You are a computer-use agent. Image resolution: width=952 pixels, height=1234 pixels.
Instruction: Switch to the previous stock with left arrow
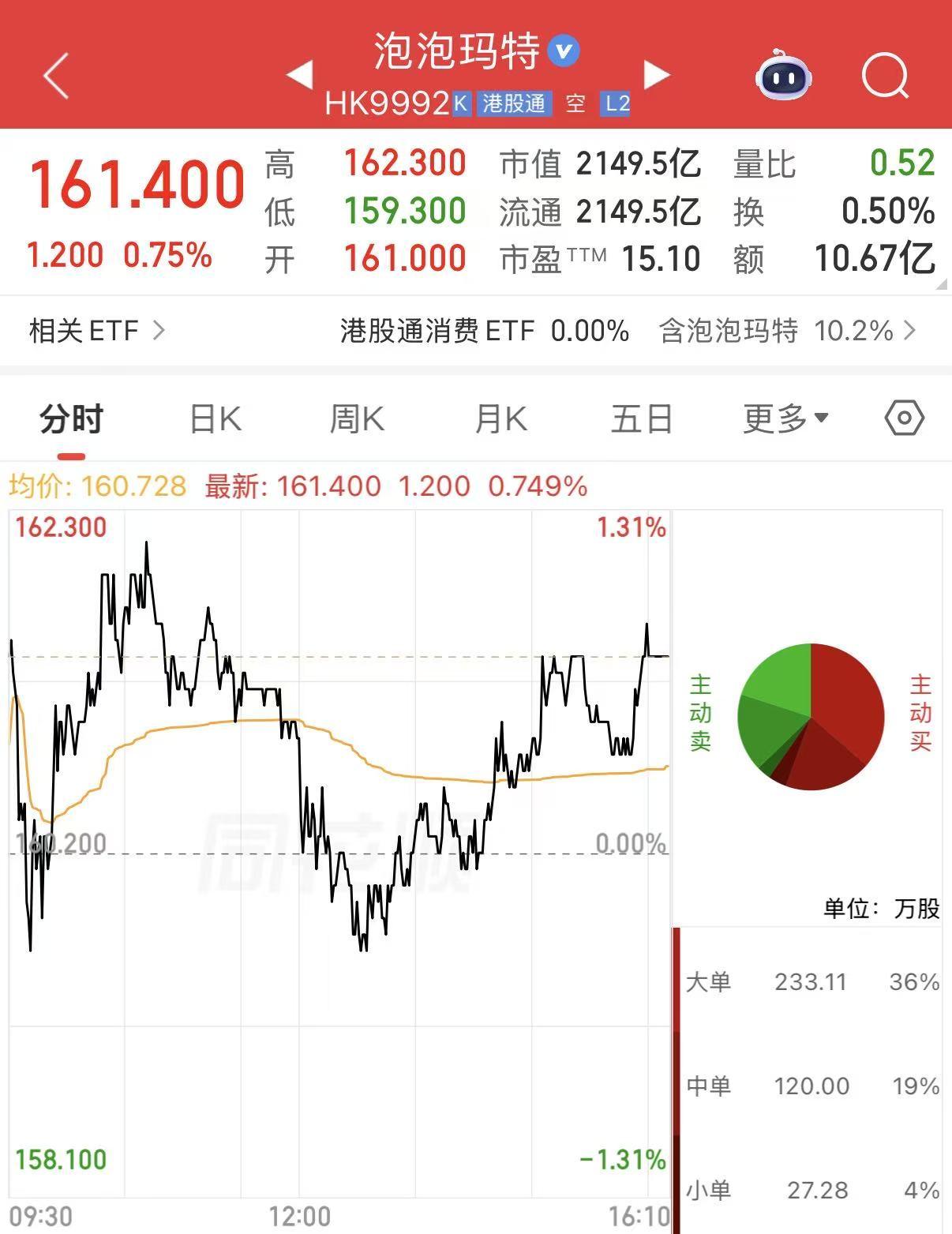pos(299,75)
